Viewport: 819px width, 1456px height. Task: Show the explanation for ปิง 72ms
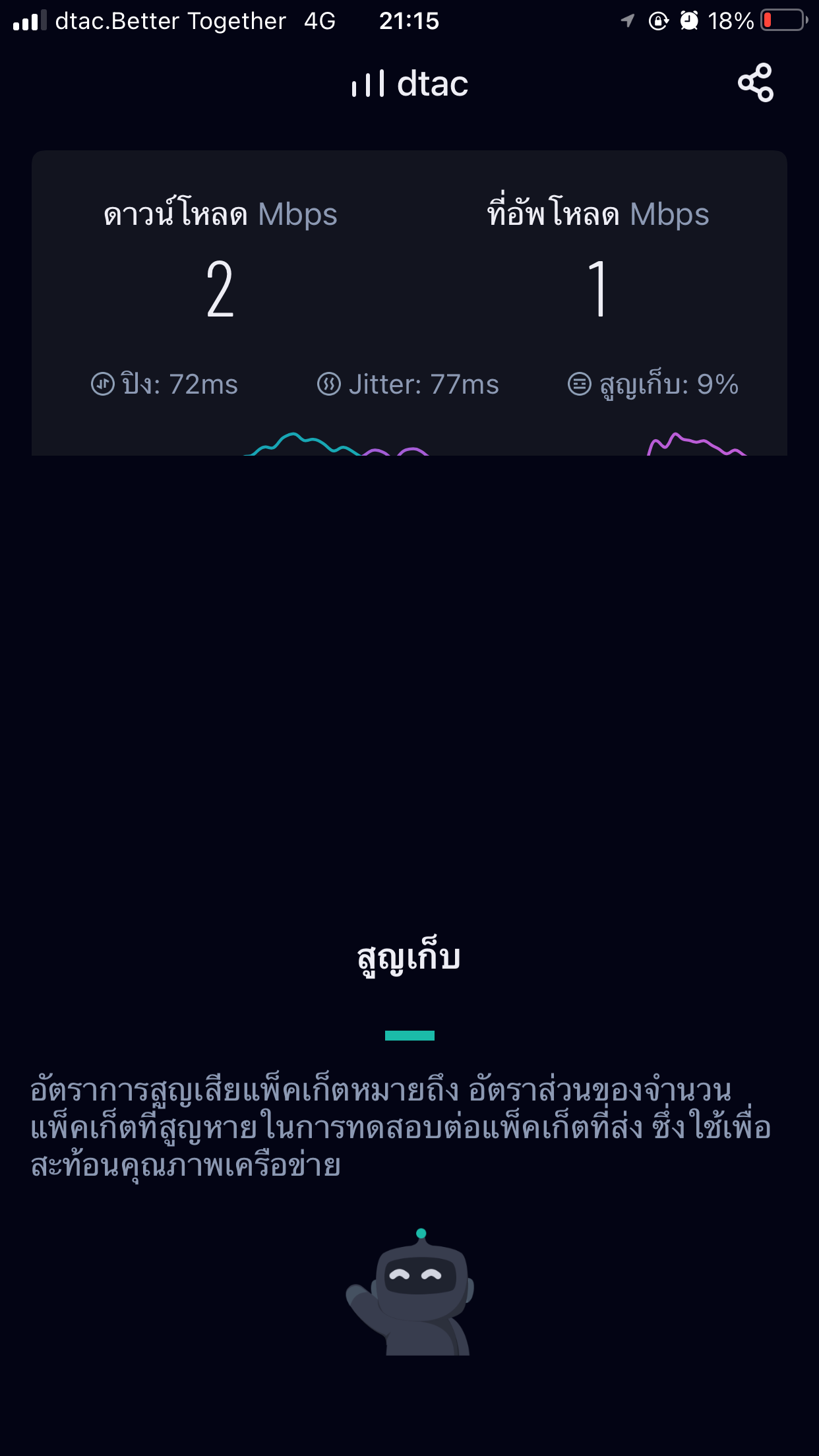165,384
